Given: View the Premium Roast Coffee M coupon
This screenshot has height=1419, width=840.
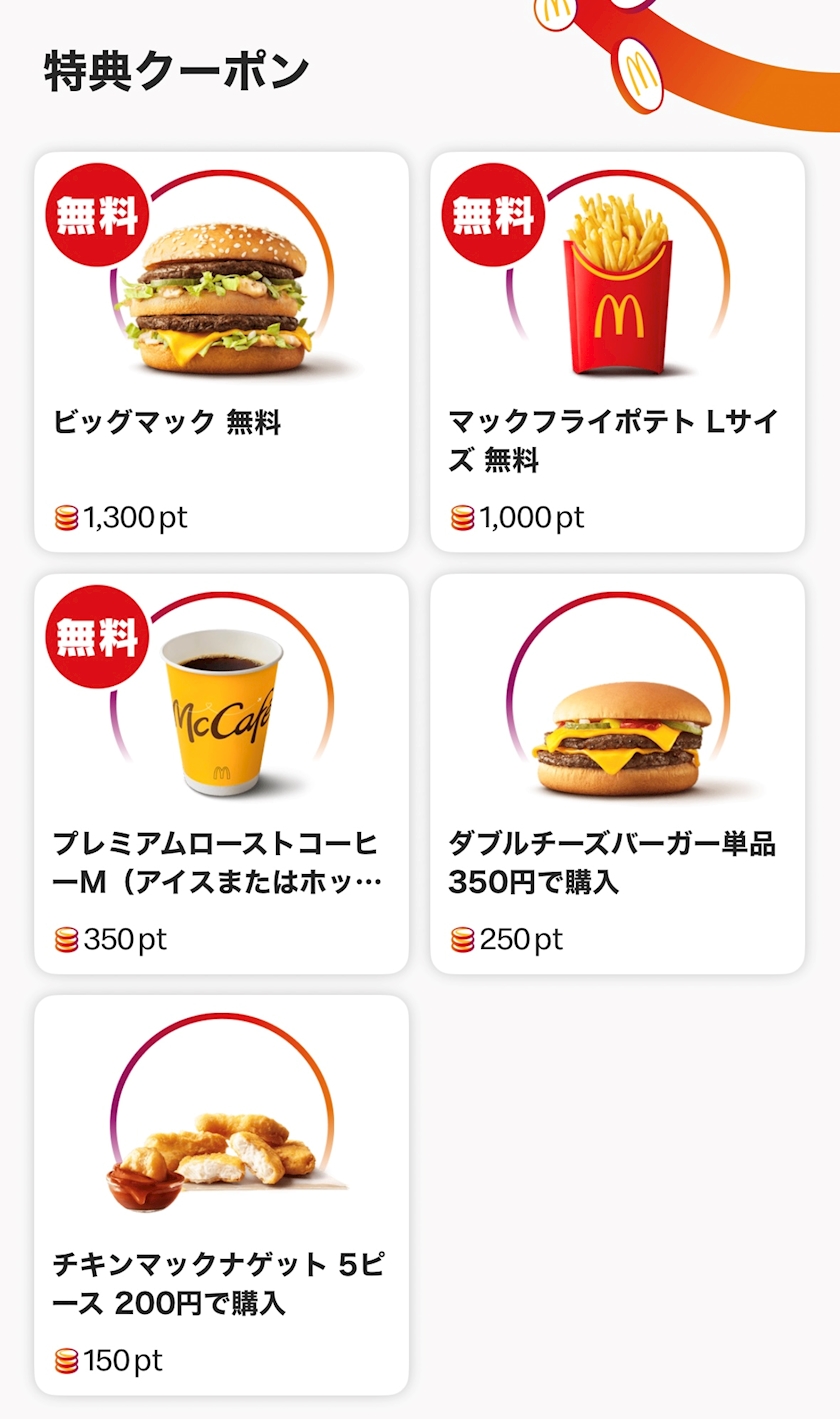Looking at the screenshot, I should (221, 773).
